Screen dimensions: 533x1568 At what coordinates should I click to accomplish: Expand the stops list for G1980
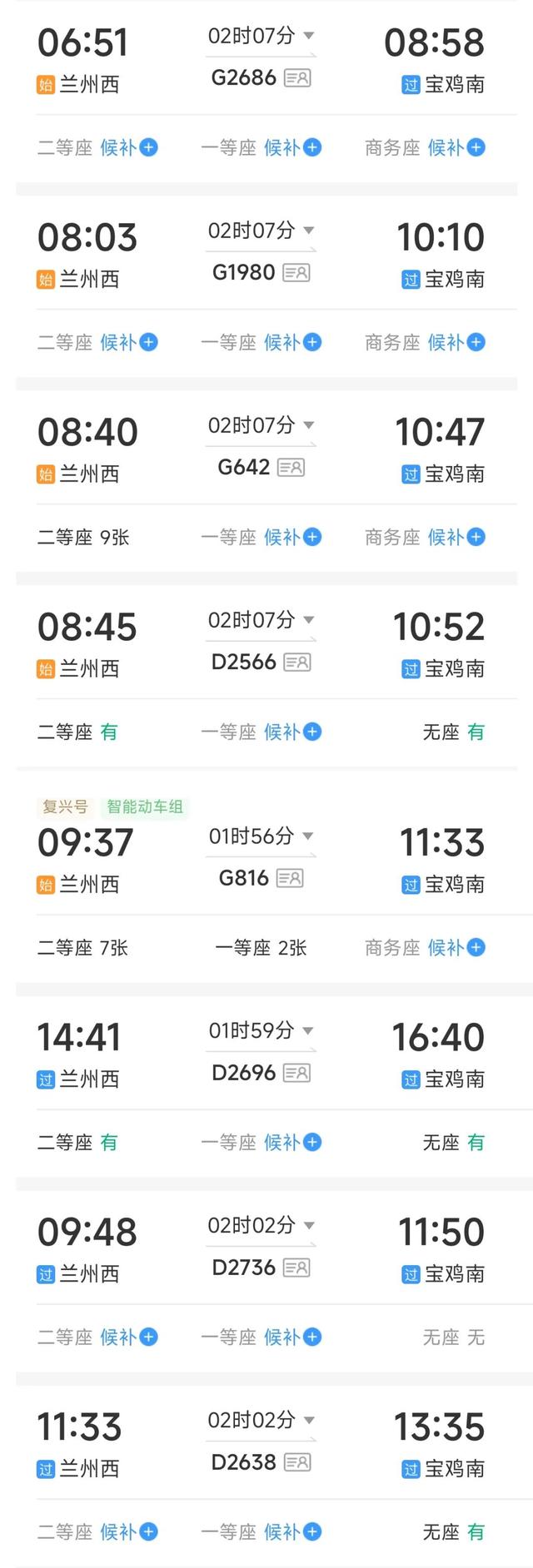click(x=309, y=231)
